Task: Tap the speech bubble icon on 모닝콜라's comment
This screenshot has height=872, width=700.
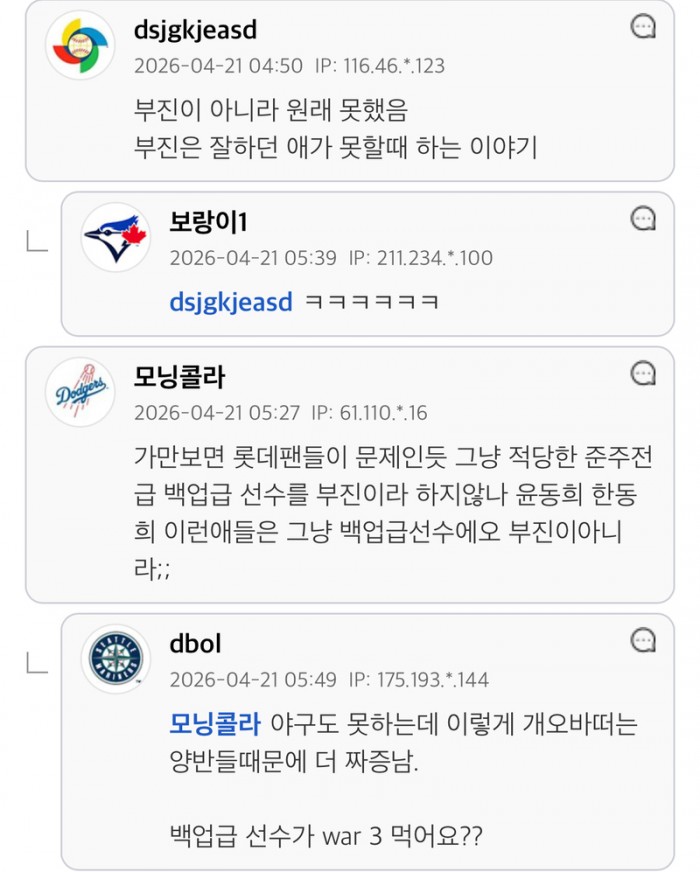Action: [x=644, y=374]
